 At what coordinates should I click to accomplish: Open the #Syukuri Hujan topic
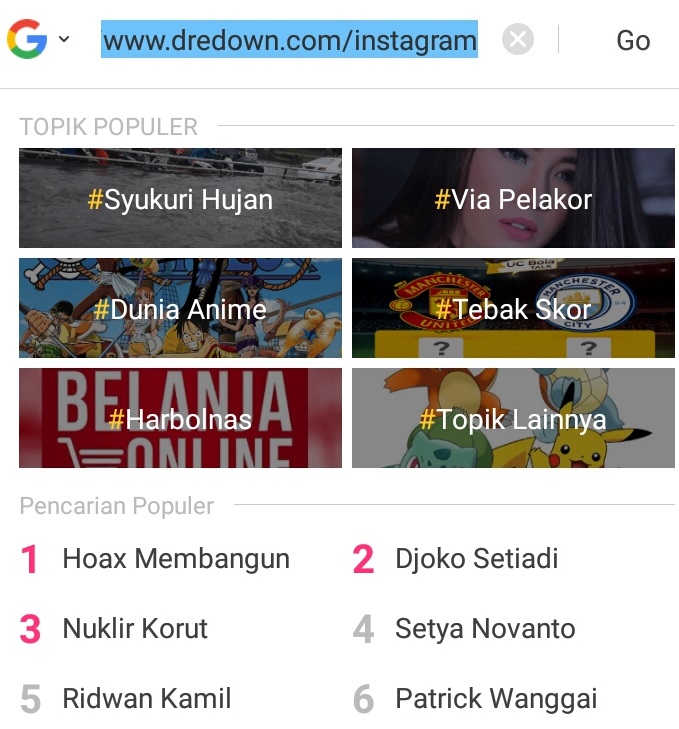(x=180, y=198)
